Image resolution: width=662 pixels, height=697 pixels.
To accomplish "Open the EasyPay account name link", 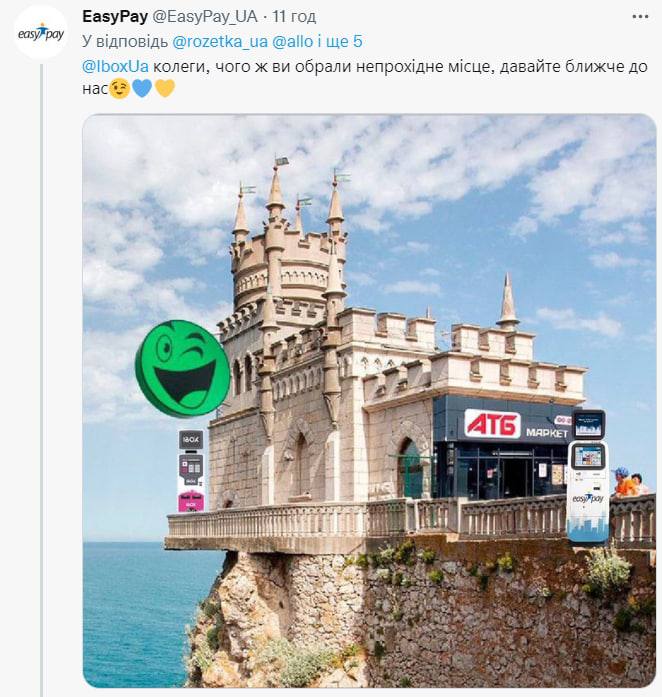I will pos(114,17).
